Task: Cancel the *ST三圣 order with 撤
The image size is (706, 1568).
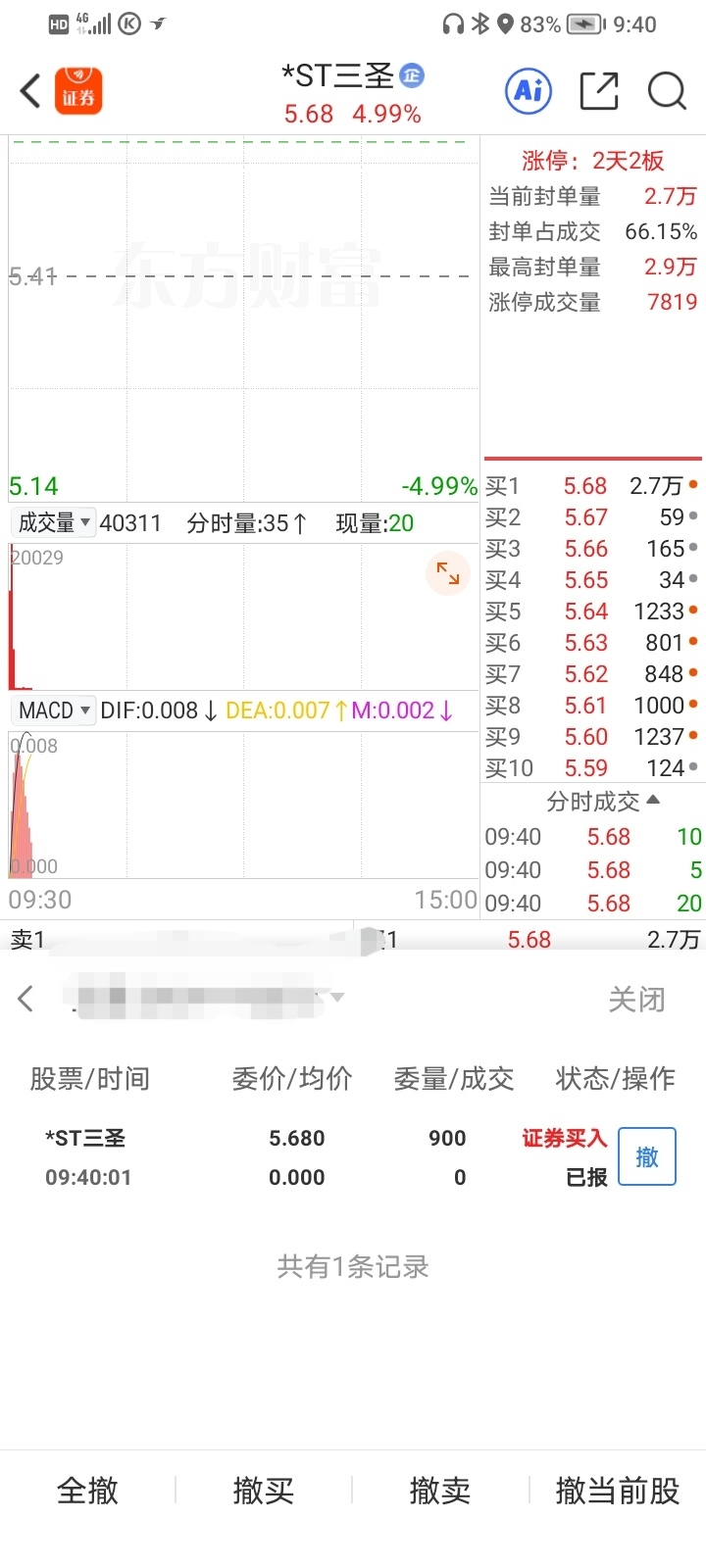Action: point(647,1157)
